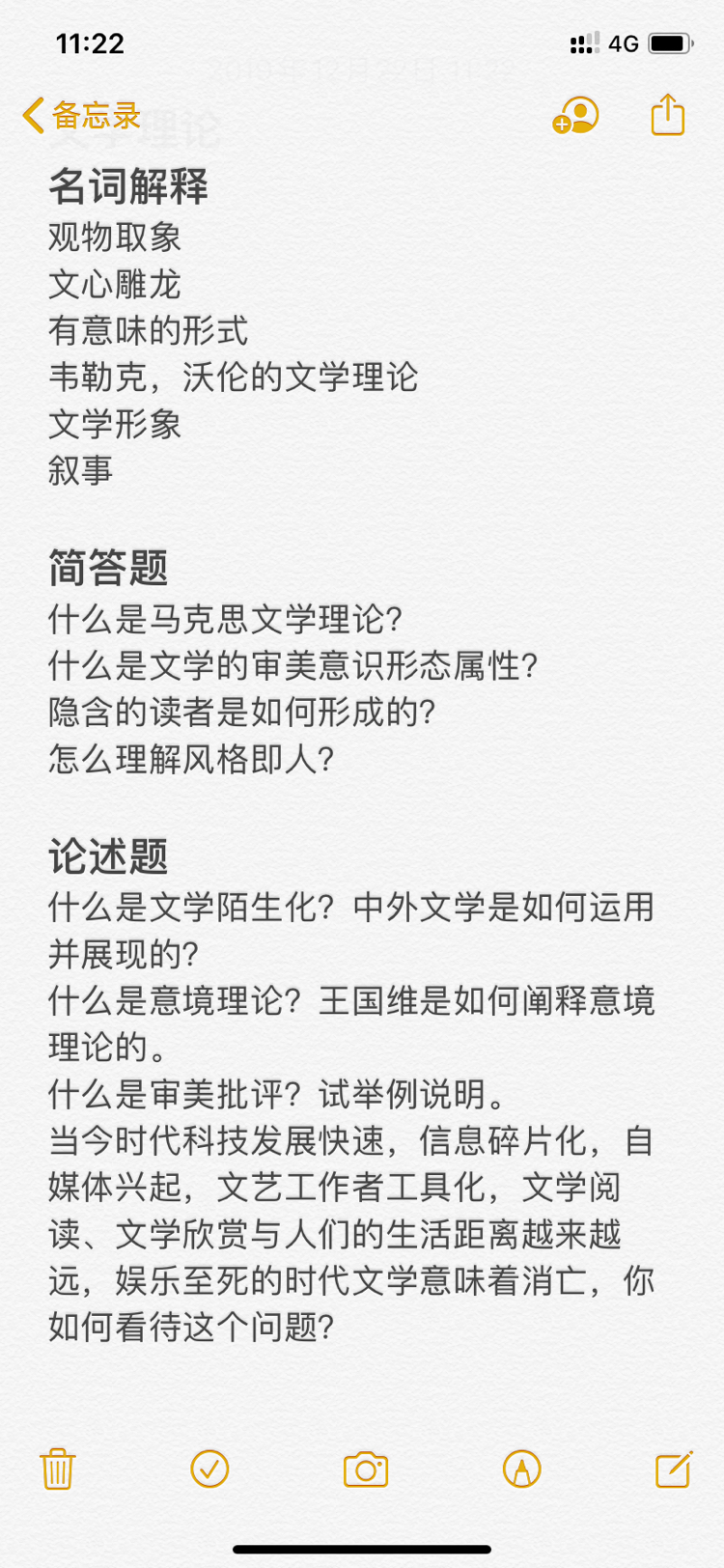The height and width of the screenshot is (1568, 724).
Task: Delete this note with trash icon
Action: tap(58, 1470)
